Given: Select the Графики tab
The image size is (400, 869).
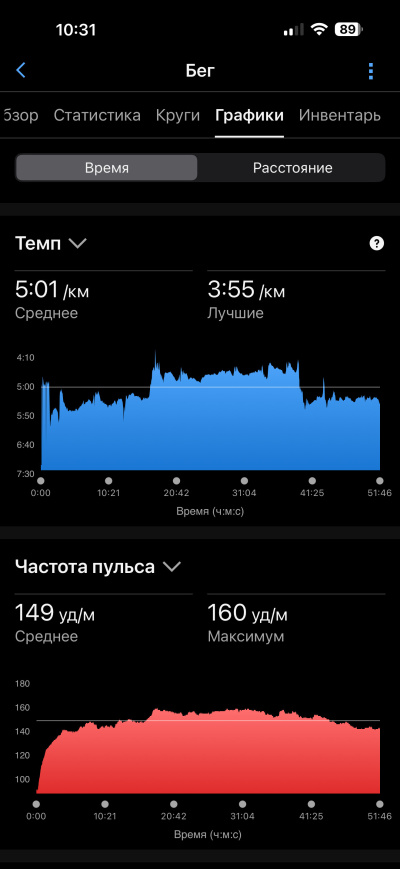Looking at the screenshot, I should click(249, 115).
